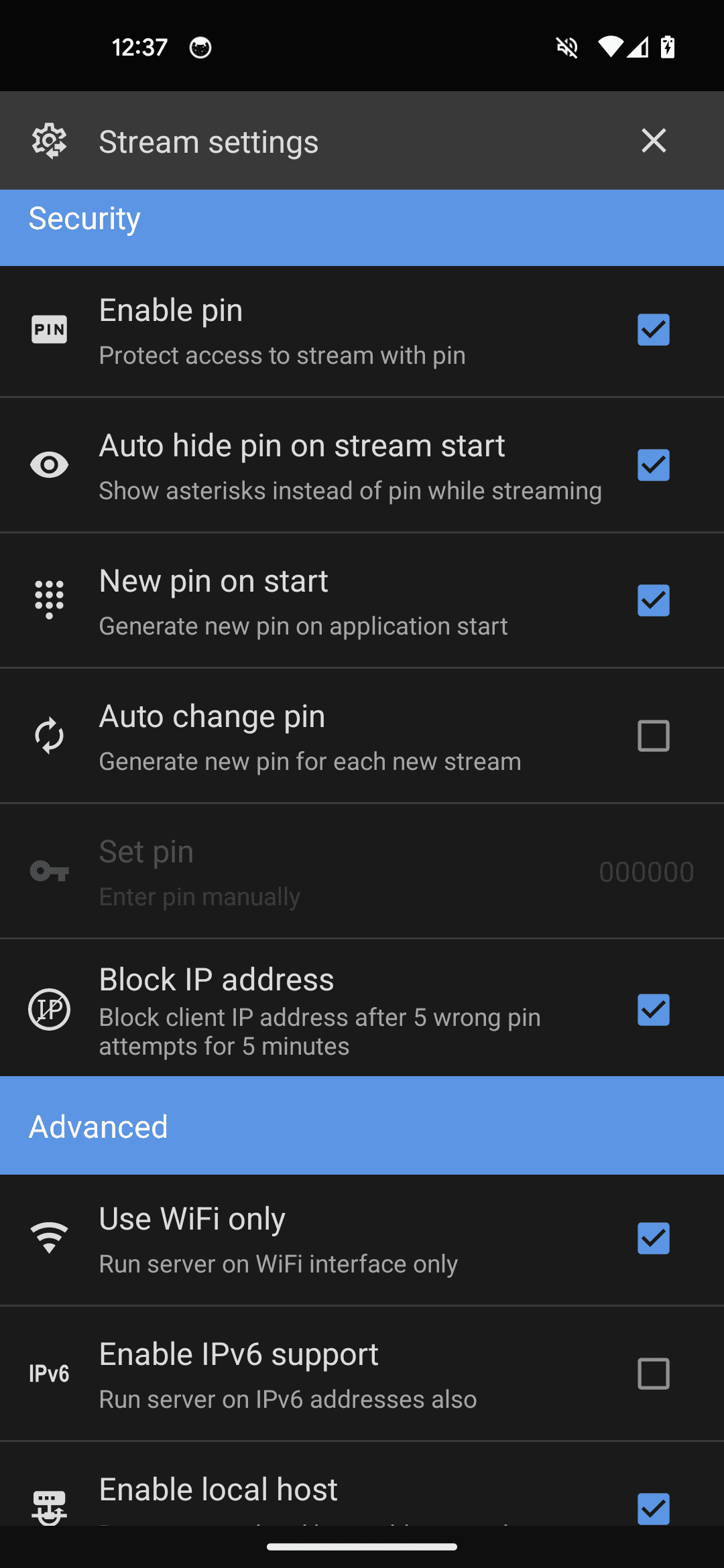Toggle the Enable local host checkbox
724x1568 pixels.
pyautogui.click(x=654, y=1508)
